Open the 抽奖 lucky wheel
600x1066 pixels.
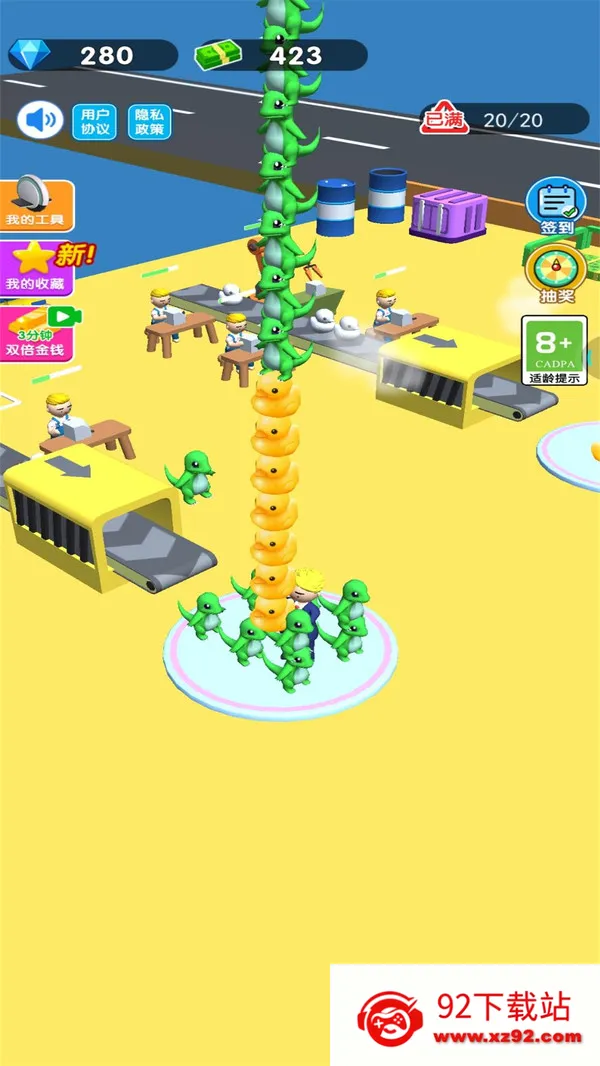[x=556, y=273]
